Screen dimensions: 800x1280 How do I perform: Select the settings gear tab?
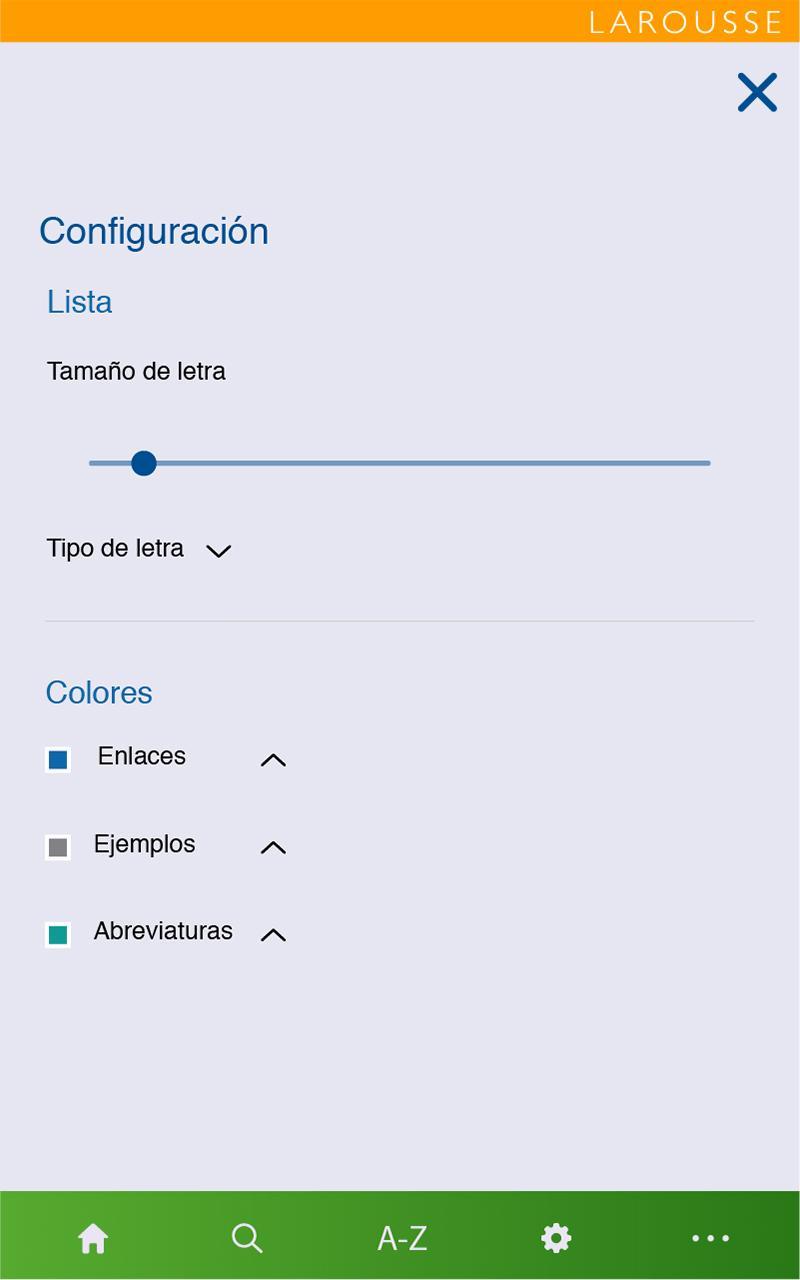[x=556, y=1238]
